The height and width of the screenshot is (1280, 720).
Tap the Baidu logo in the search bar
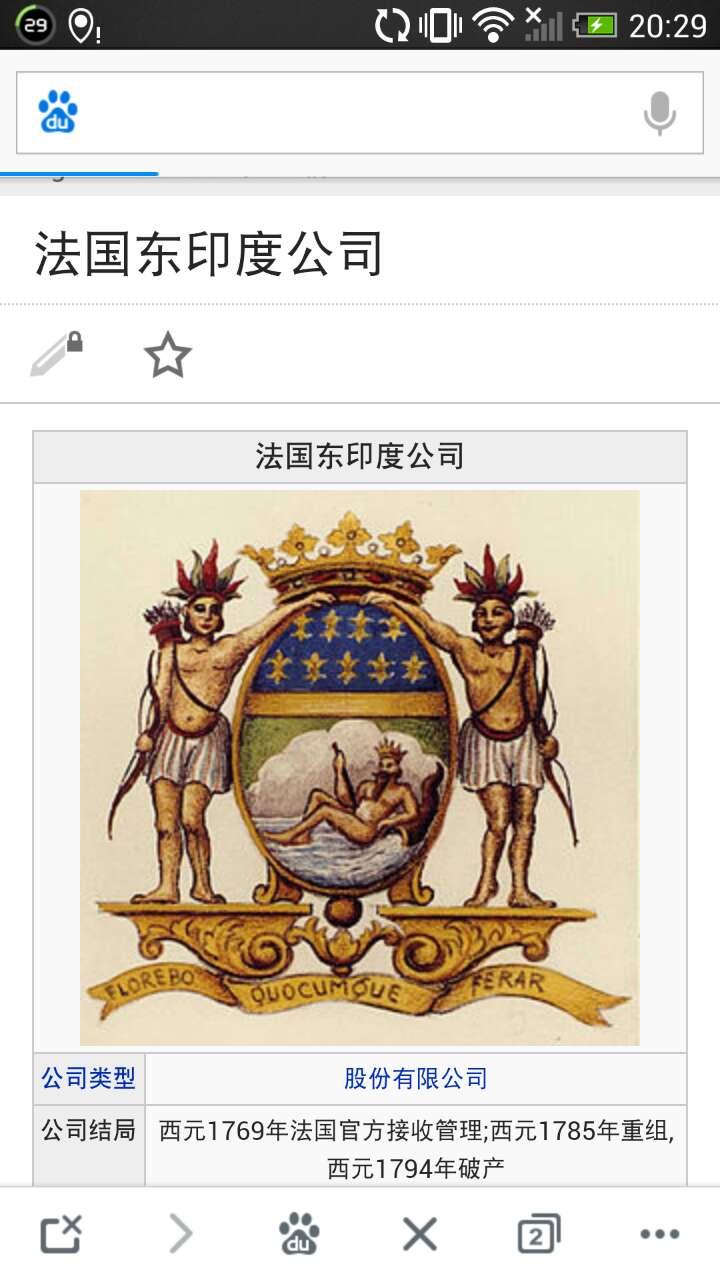(55, 112)
